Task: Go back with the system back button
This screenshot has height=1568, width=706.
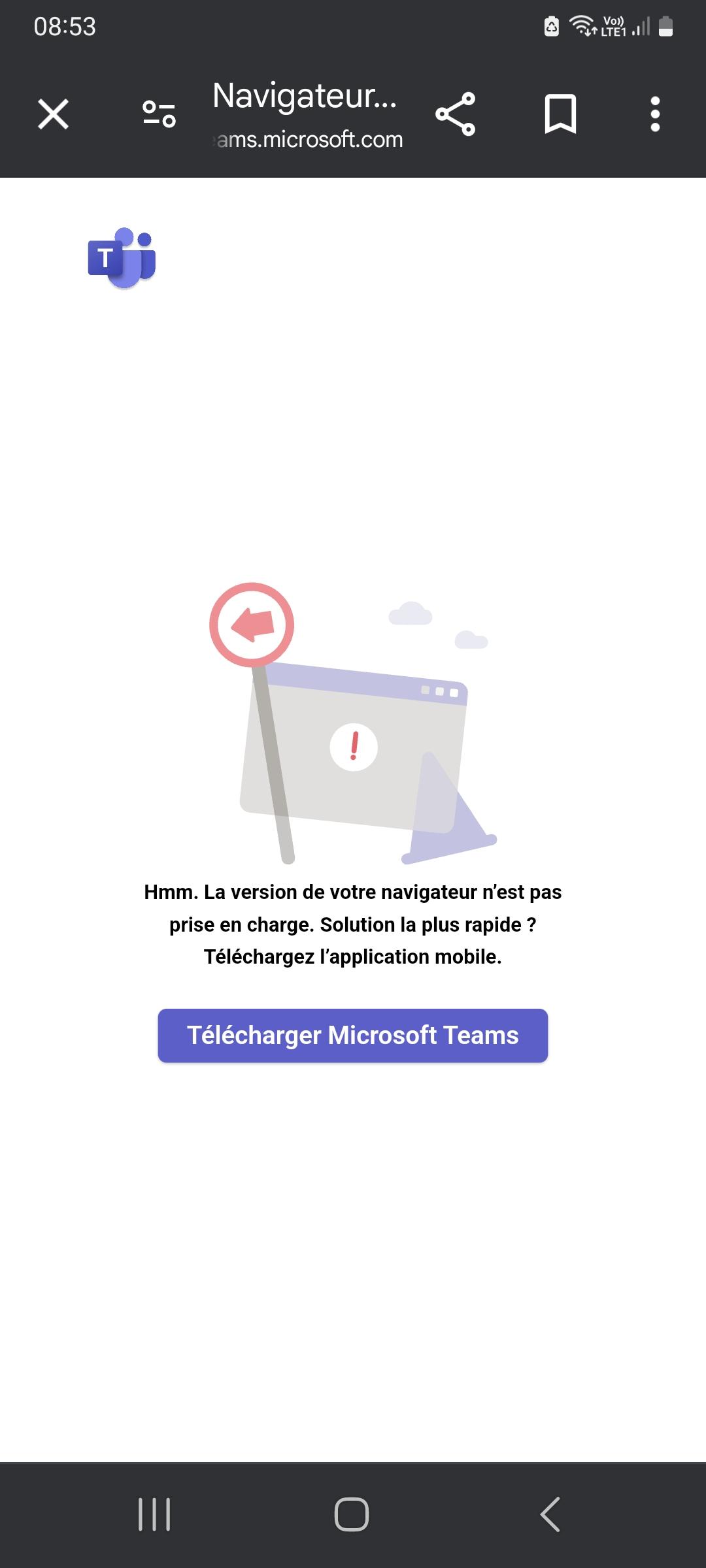Action: [x=550, y=1514]
